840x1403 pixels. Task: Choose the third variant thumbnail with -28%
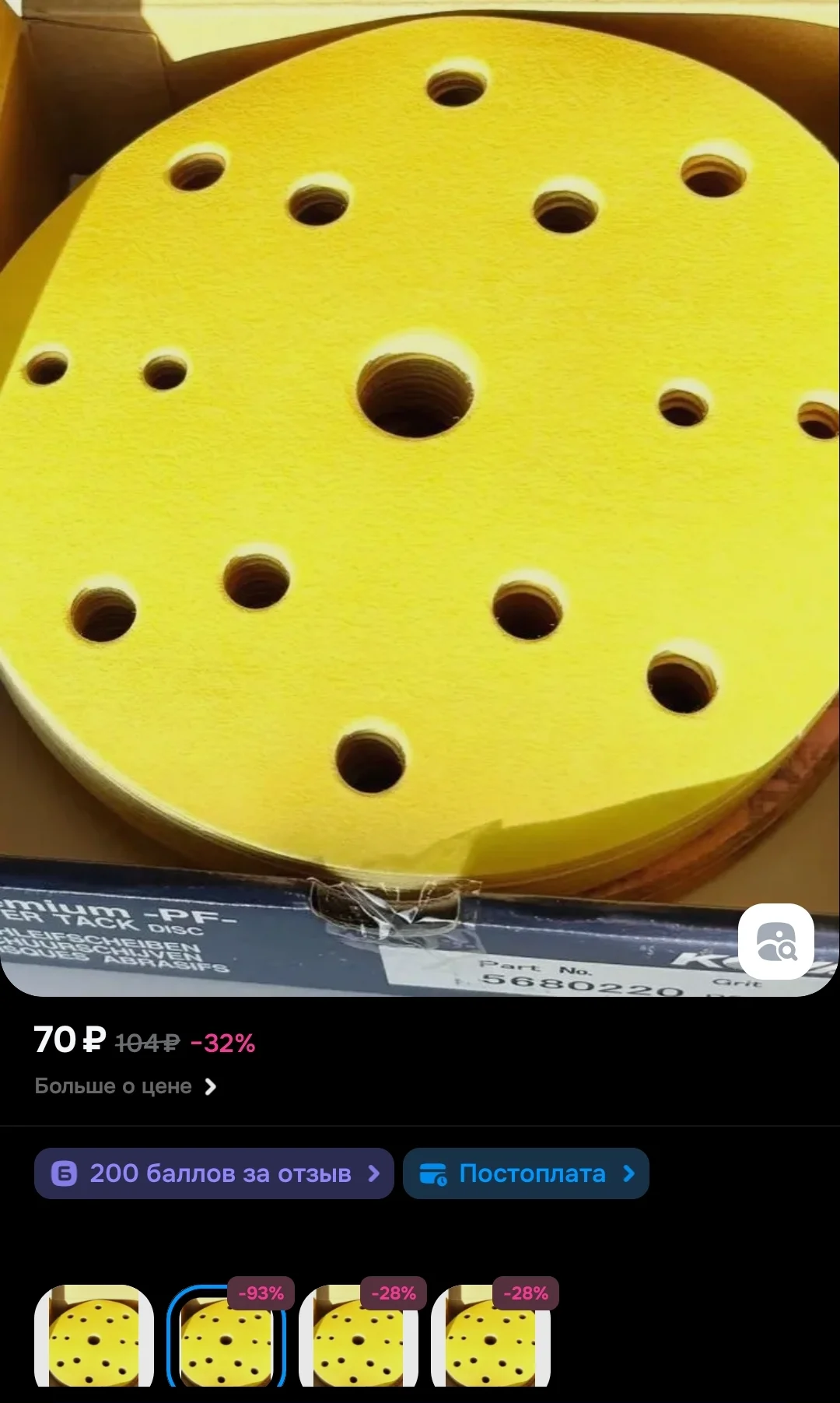(359, 1335)
